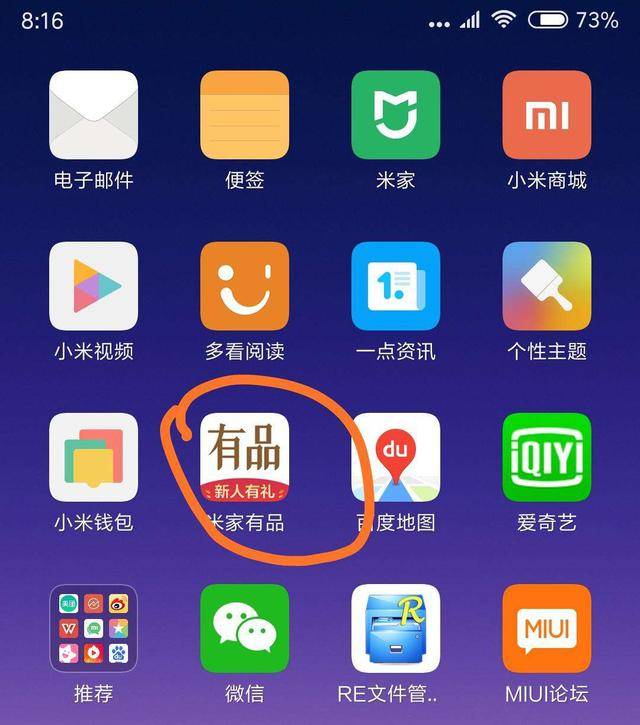640x725 pixels.
Task: Launch the 爱奇艺 video app
Action: [x=547, y=457]
